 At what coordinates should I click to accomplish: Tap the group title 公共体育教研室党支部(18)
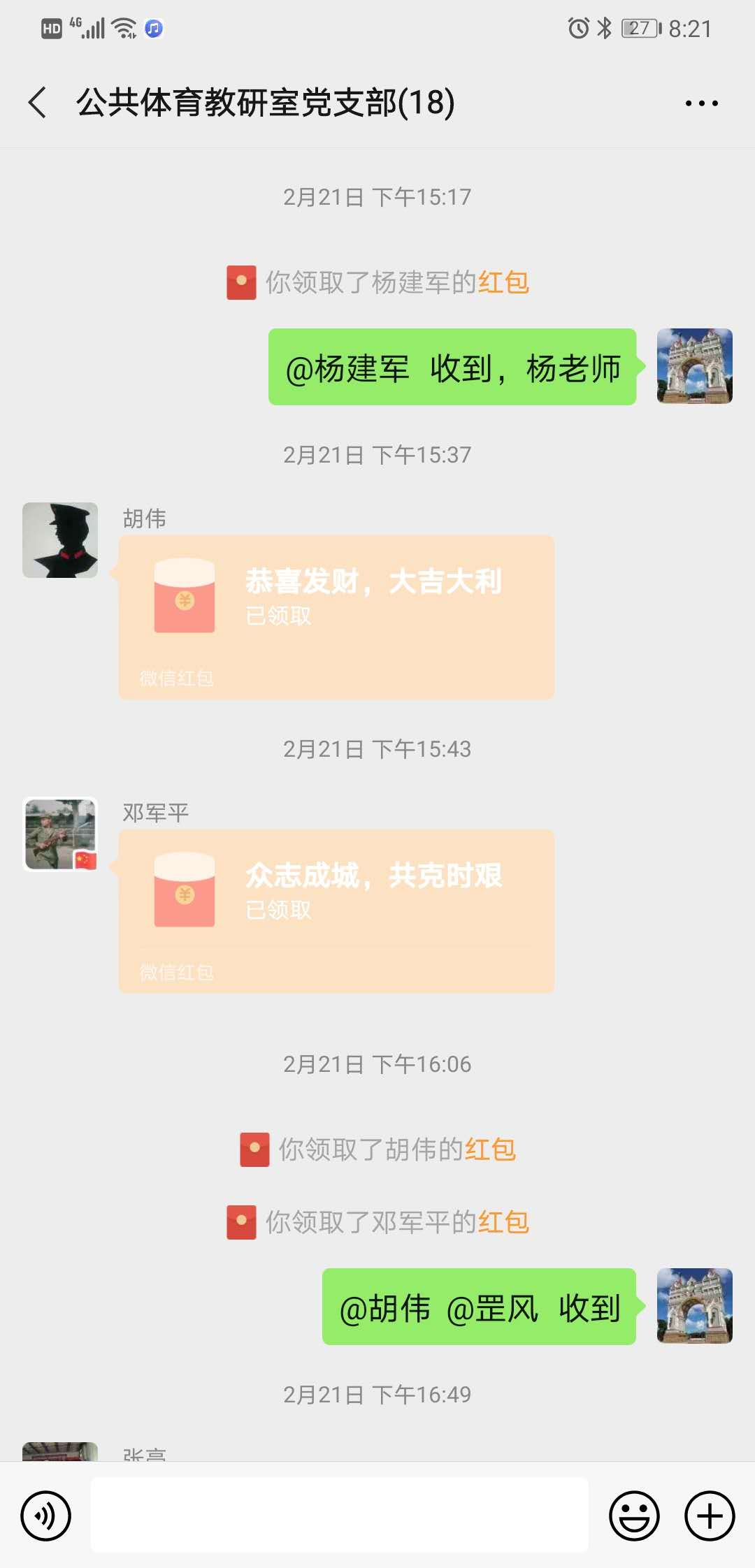[266, 102]
